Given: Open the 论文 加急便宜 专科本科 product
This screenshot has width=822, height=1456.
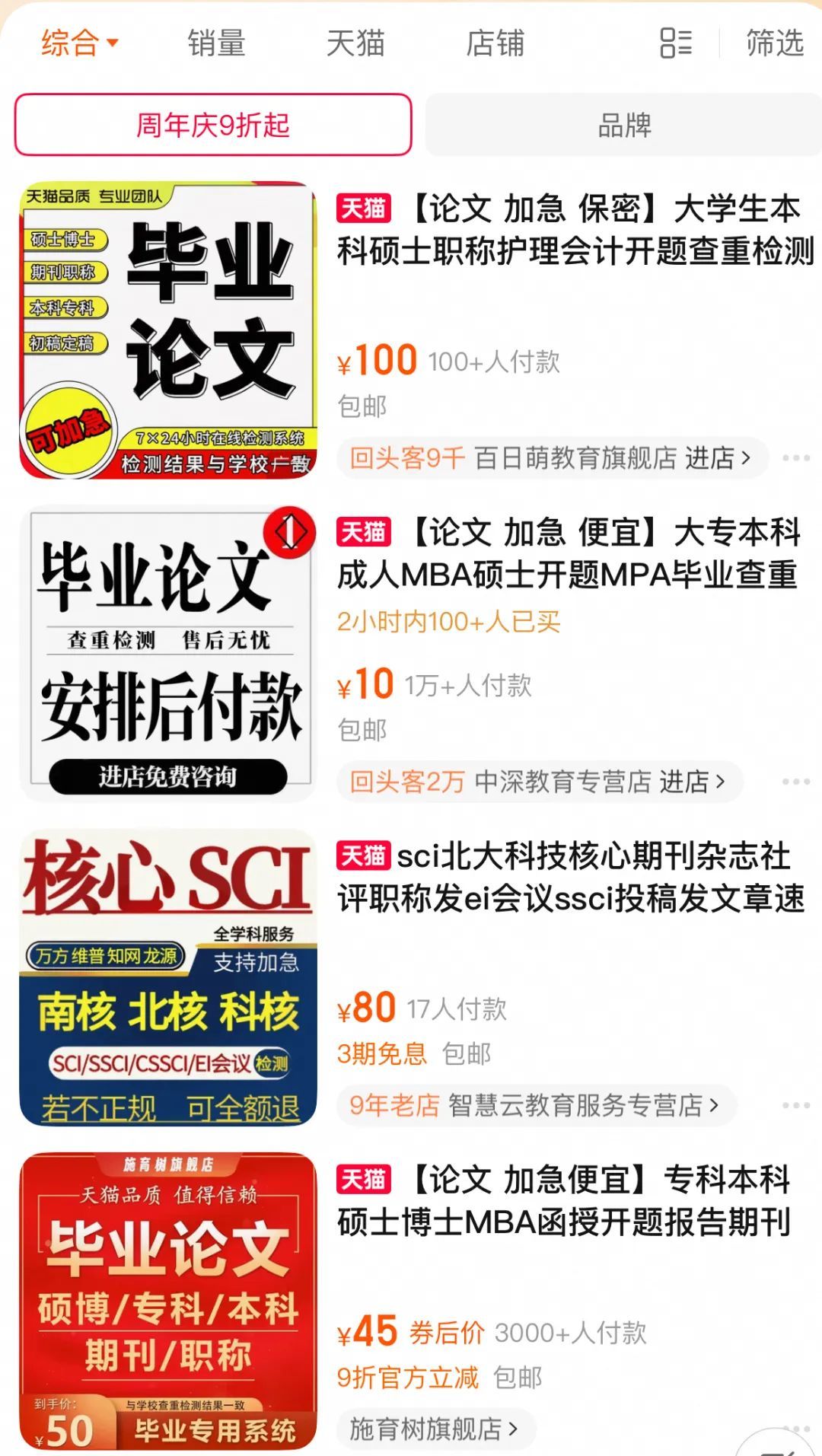Looking at the screenshot, I should pyautogui.click(x=567, y=1201).
